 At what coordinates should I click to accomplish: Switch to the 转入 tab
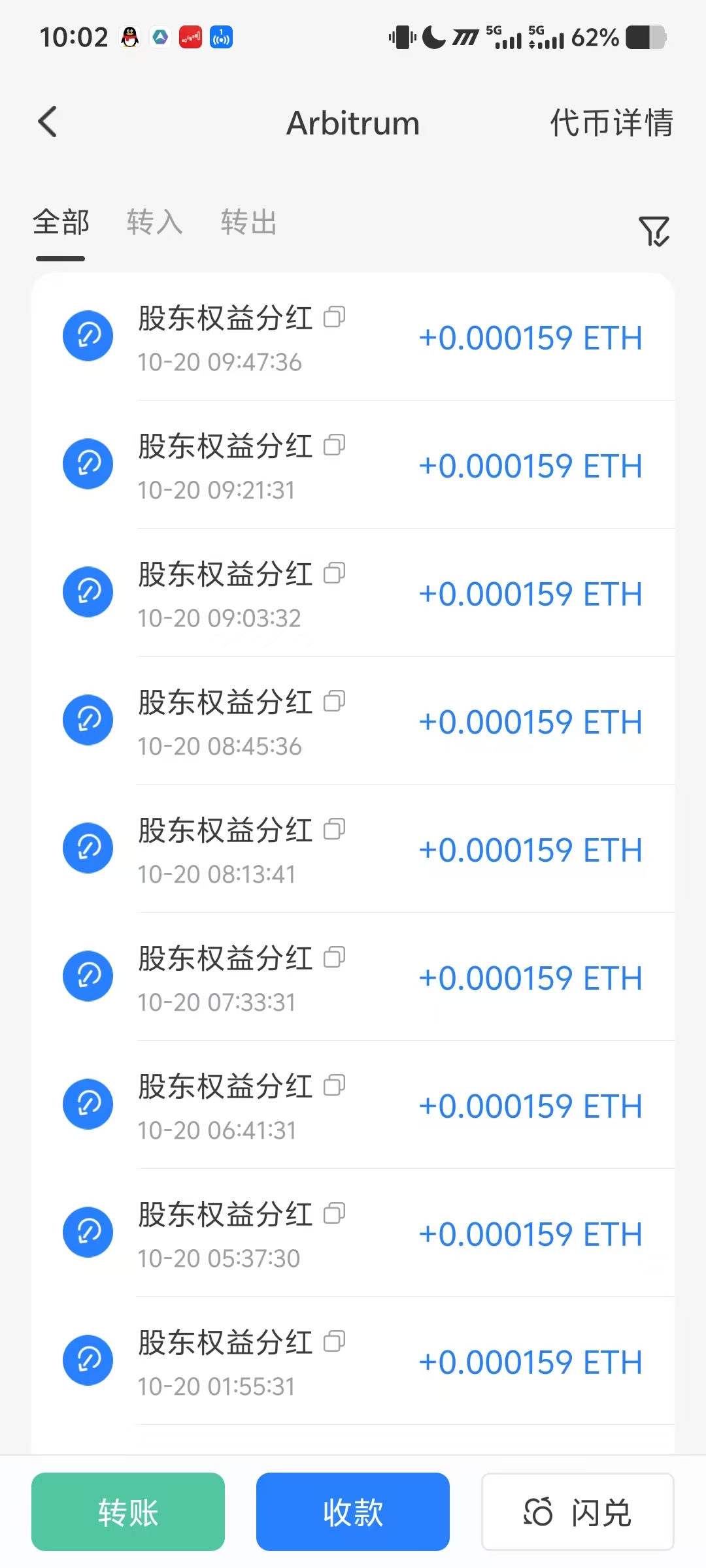click(154, 223)
